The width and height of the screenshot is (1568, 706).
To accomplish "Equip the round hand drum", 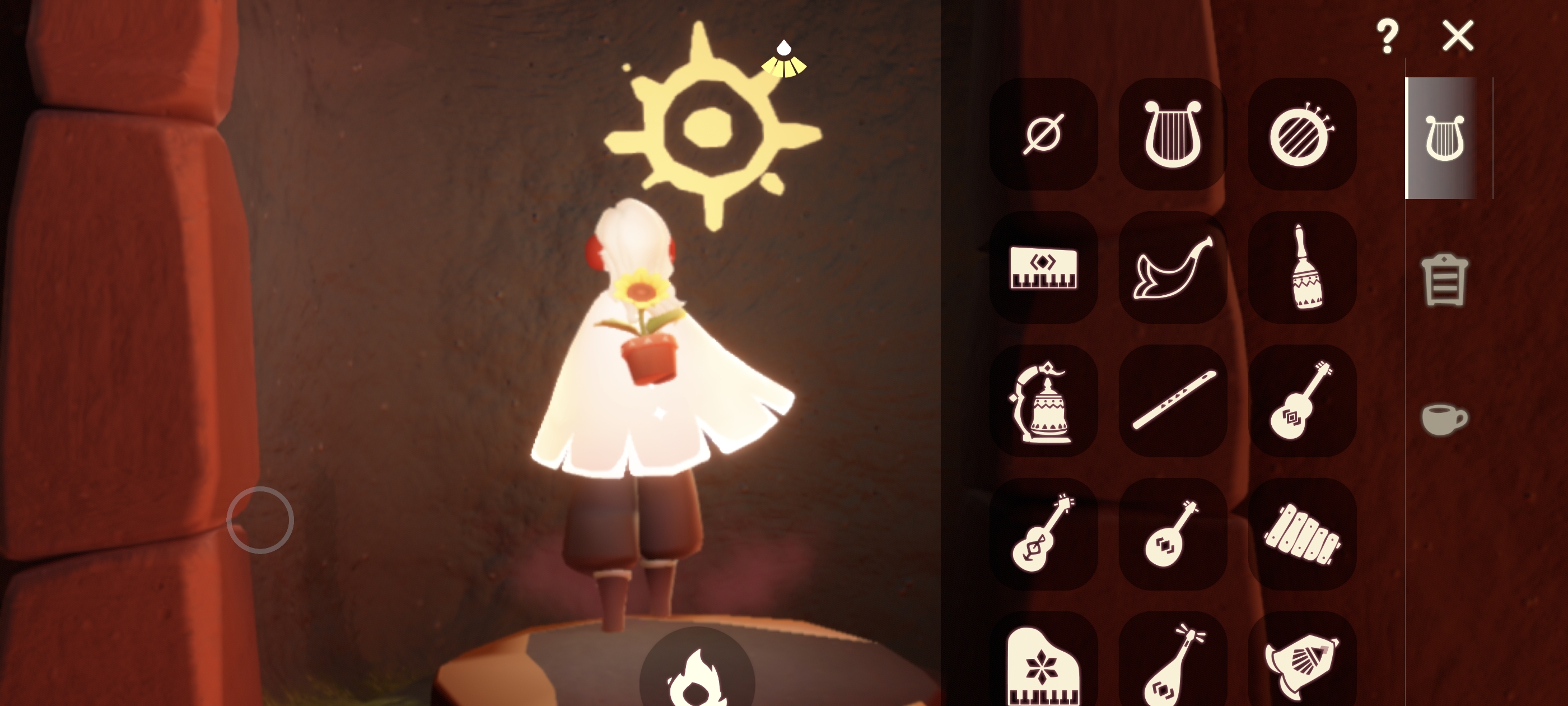I will click(x=1301, y=134).
